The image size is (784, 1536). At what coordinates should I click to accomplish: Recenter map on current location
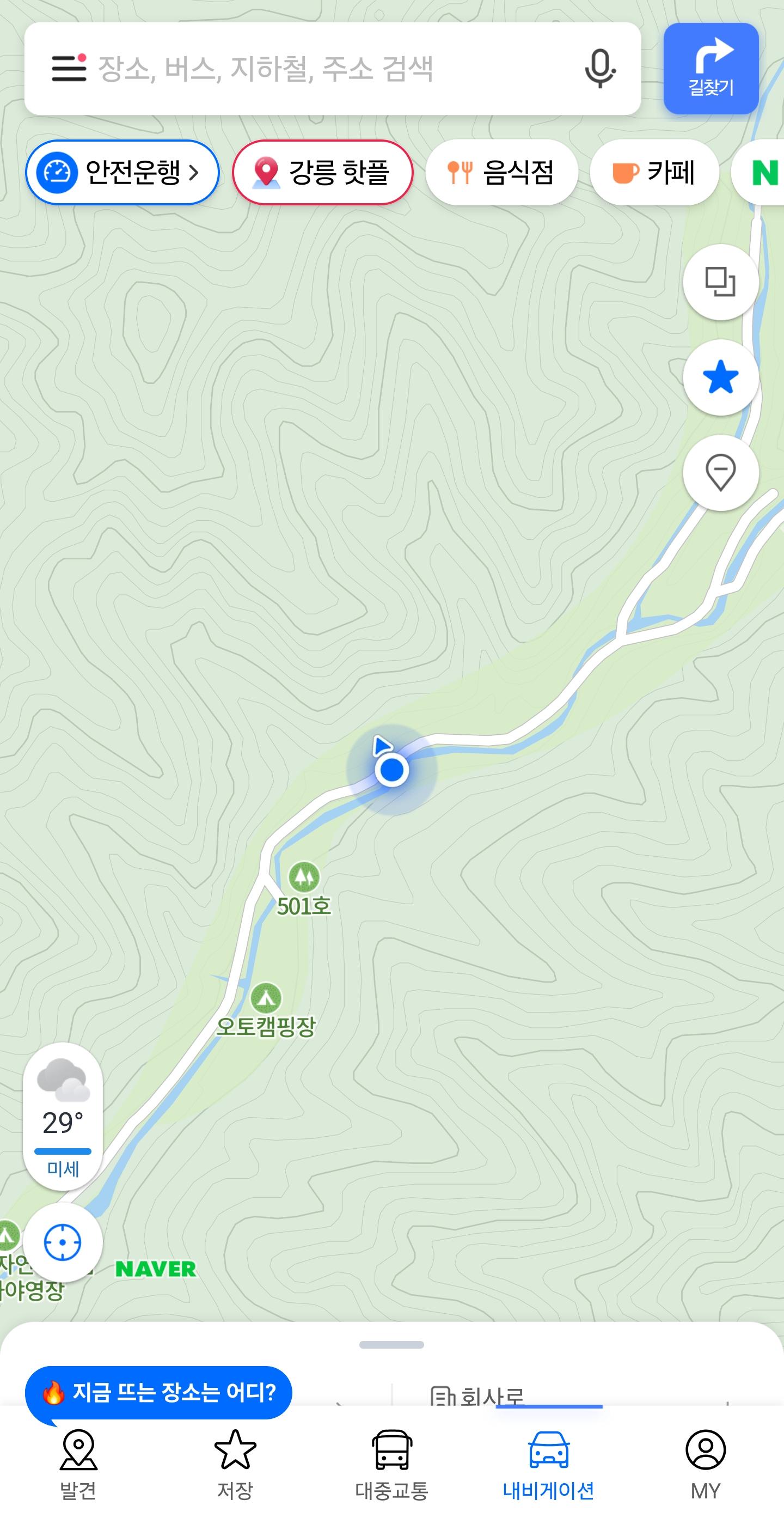[x=63, y=1242]
